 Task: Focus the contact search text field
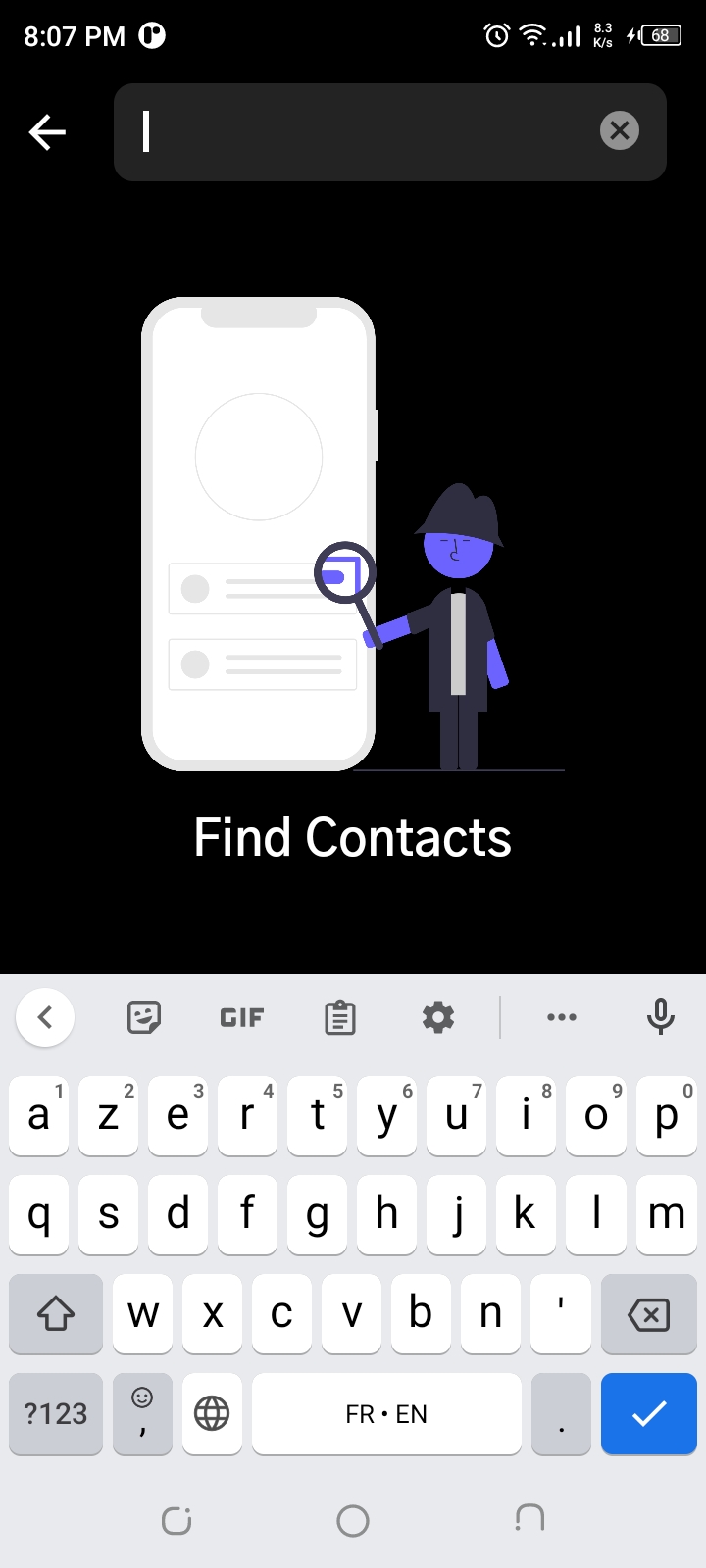pyautogui.click(x=363, y=132)
